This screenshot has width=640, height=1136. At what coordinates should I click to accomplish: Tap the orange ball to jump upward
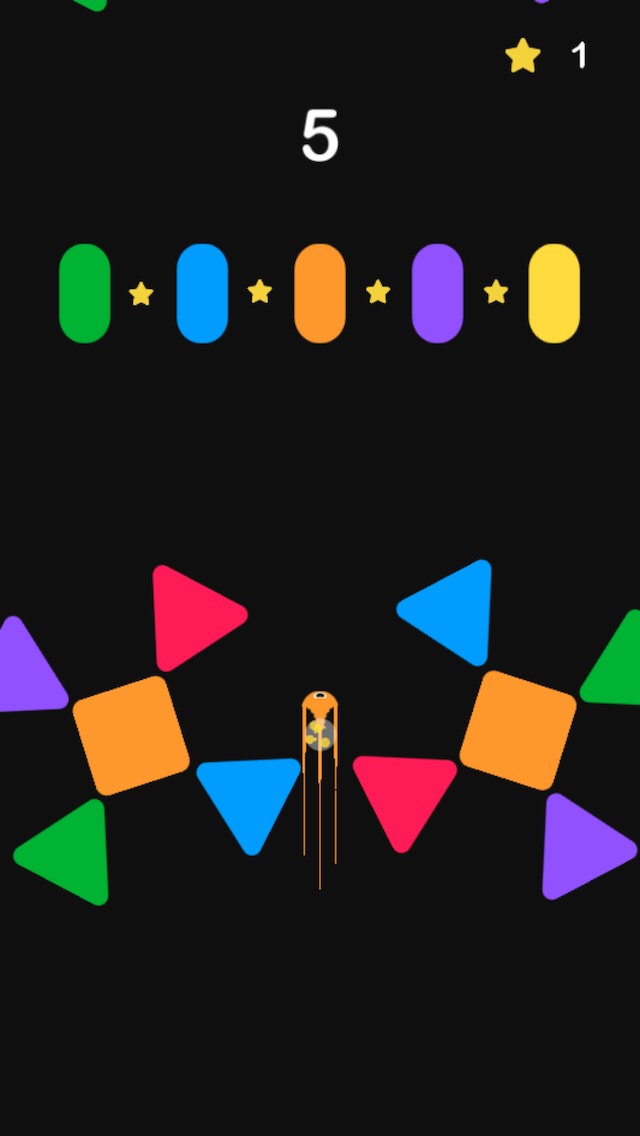(x=320, y=722)
